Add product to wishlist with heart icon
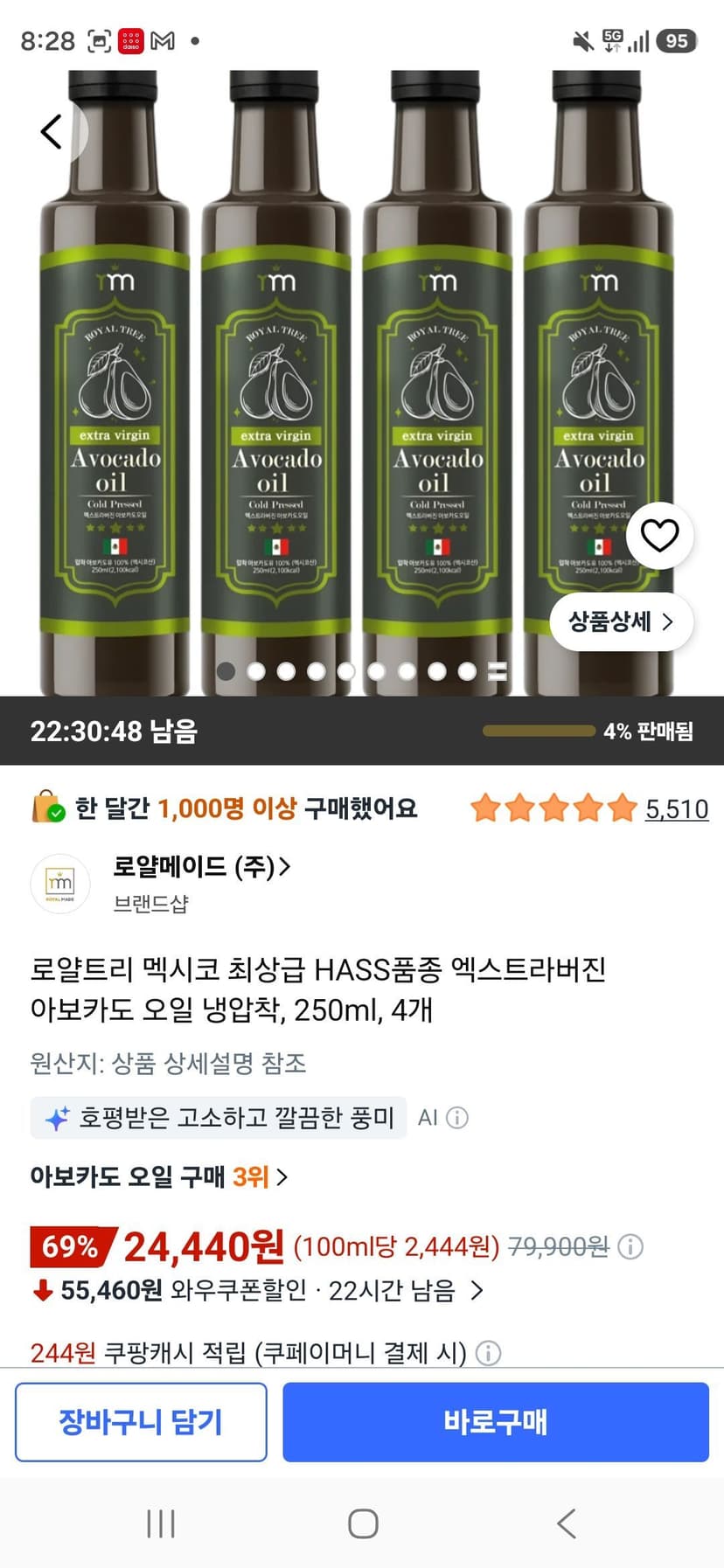This screenshot has width=724, height=1568. [x=659, y=535]
